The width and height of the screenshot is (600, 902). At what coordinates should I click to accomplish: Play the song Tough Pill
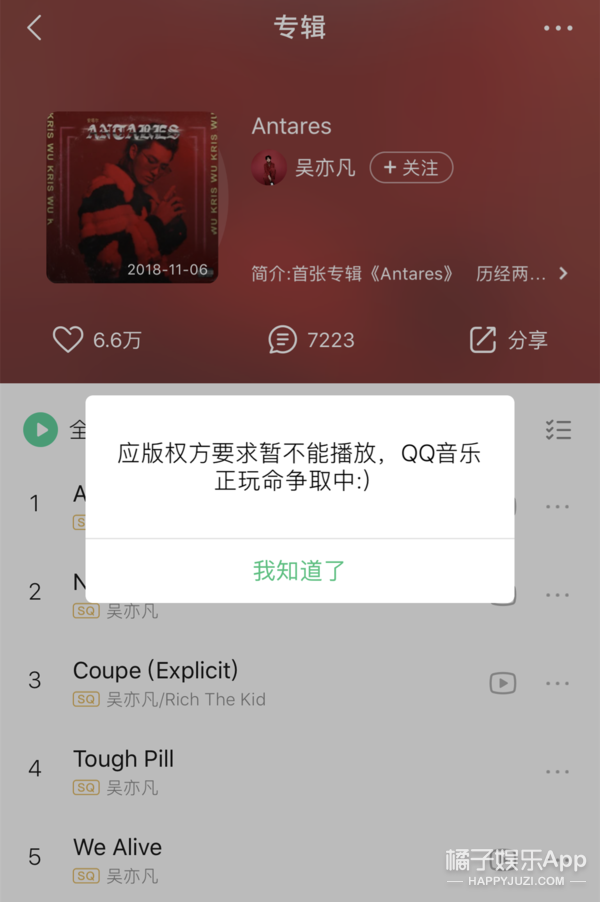123,760
